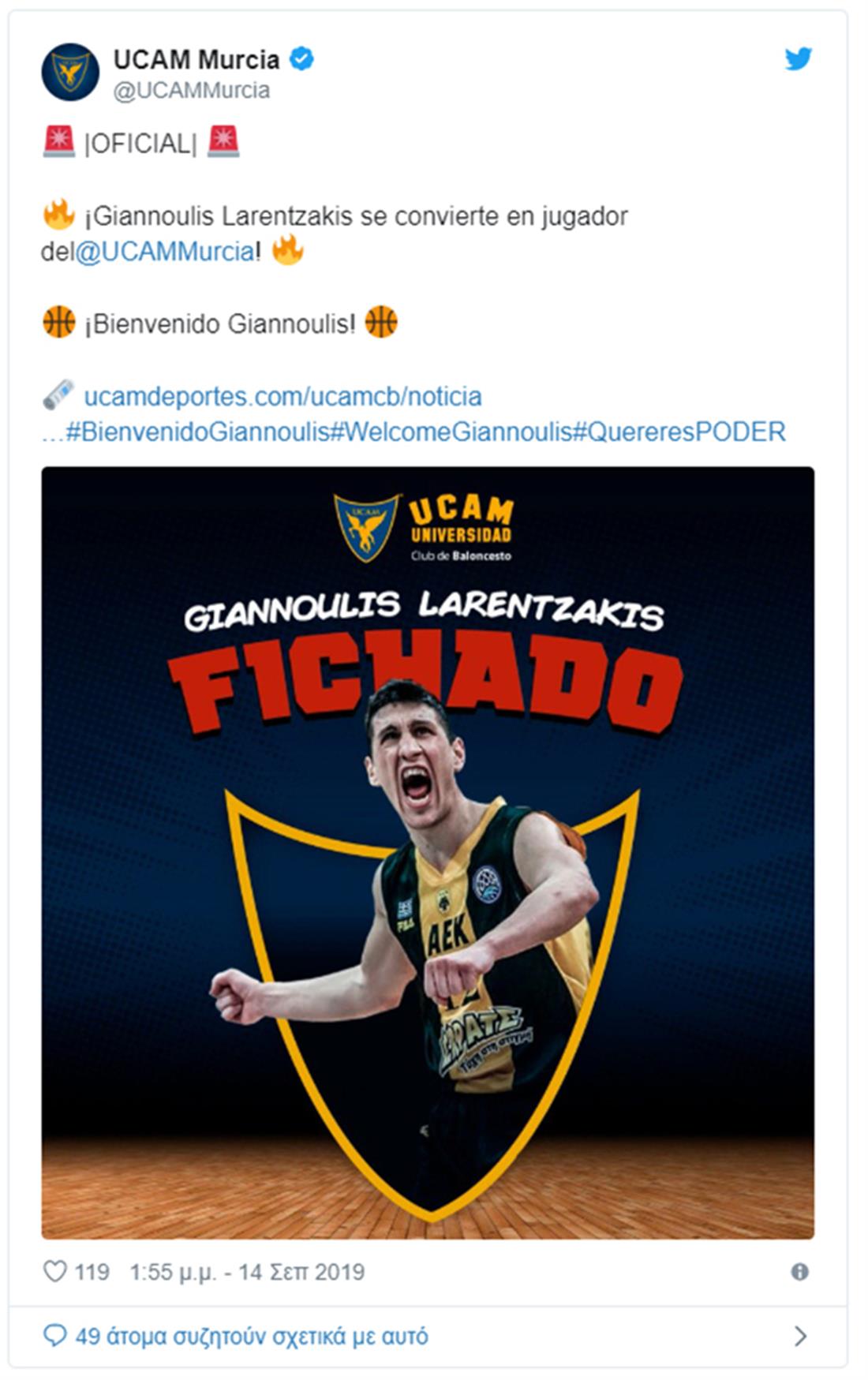Open the UCAM Murcia account name
This screenshot has width=868, height=1380.
[196, 59]
